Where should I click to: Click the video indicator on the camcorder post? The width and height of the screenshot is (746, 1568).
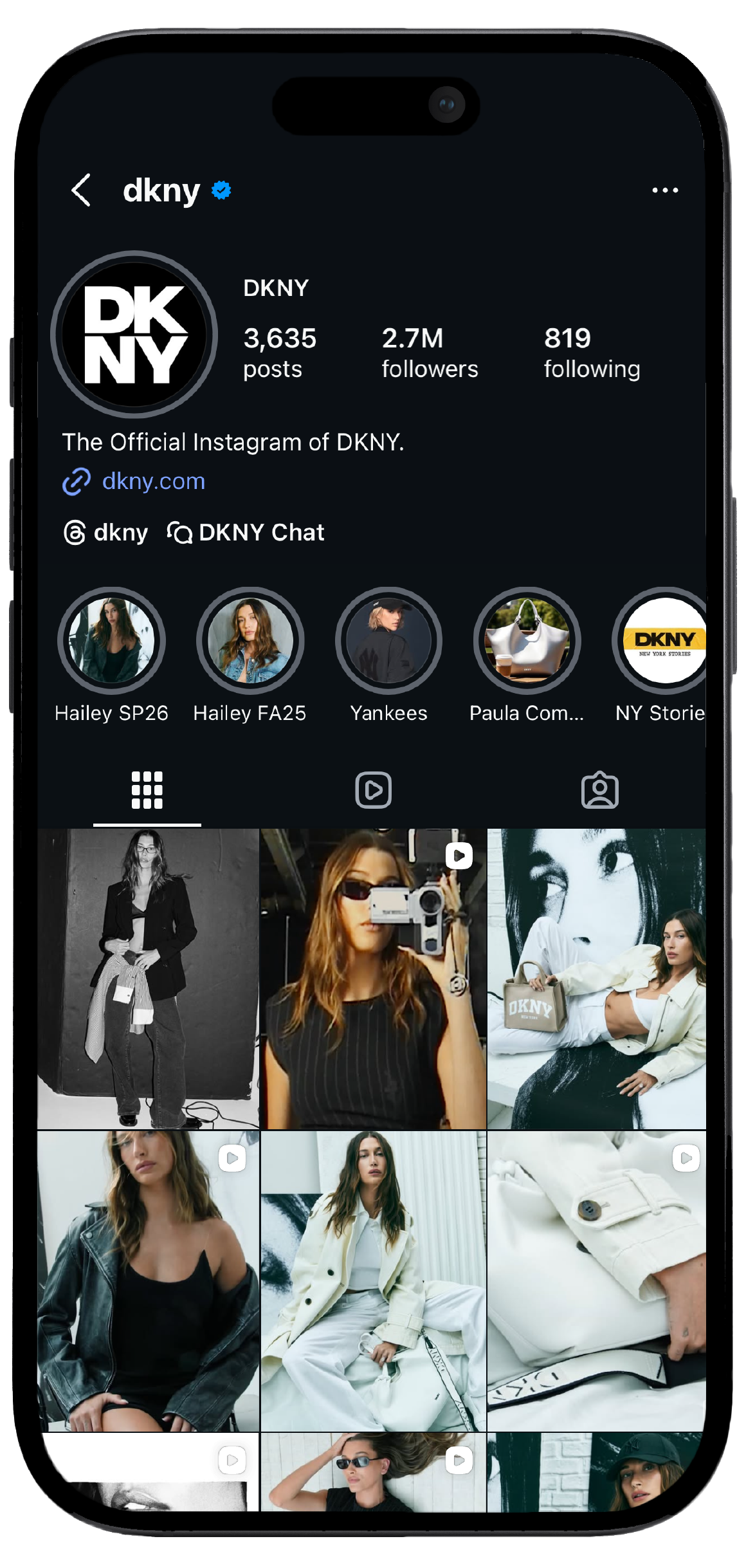click(x=458, y=855)
